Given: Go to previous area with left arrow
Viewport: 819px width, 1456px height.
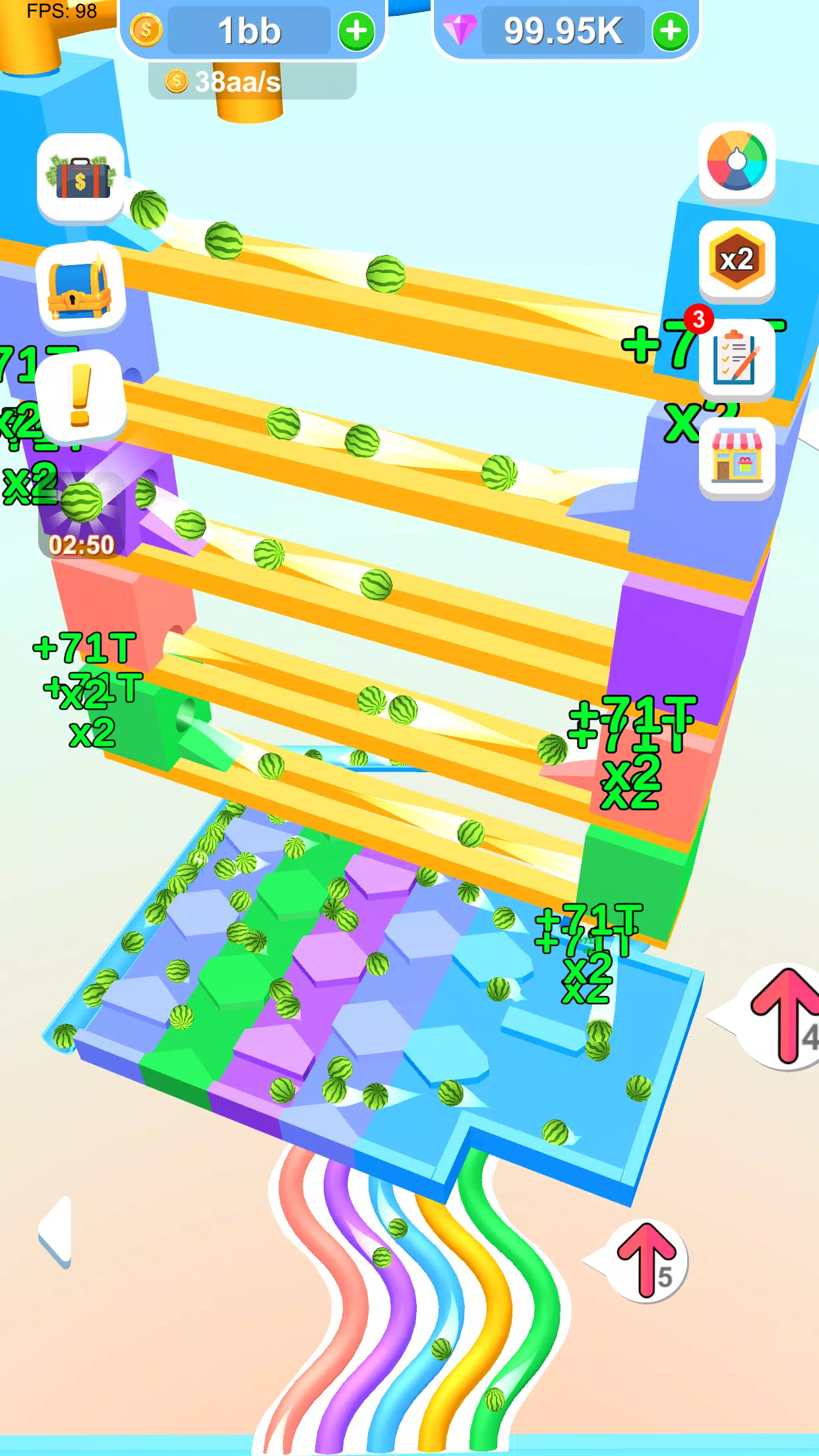Looking at the screenshot, I should (55, 1232).
